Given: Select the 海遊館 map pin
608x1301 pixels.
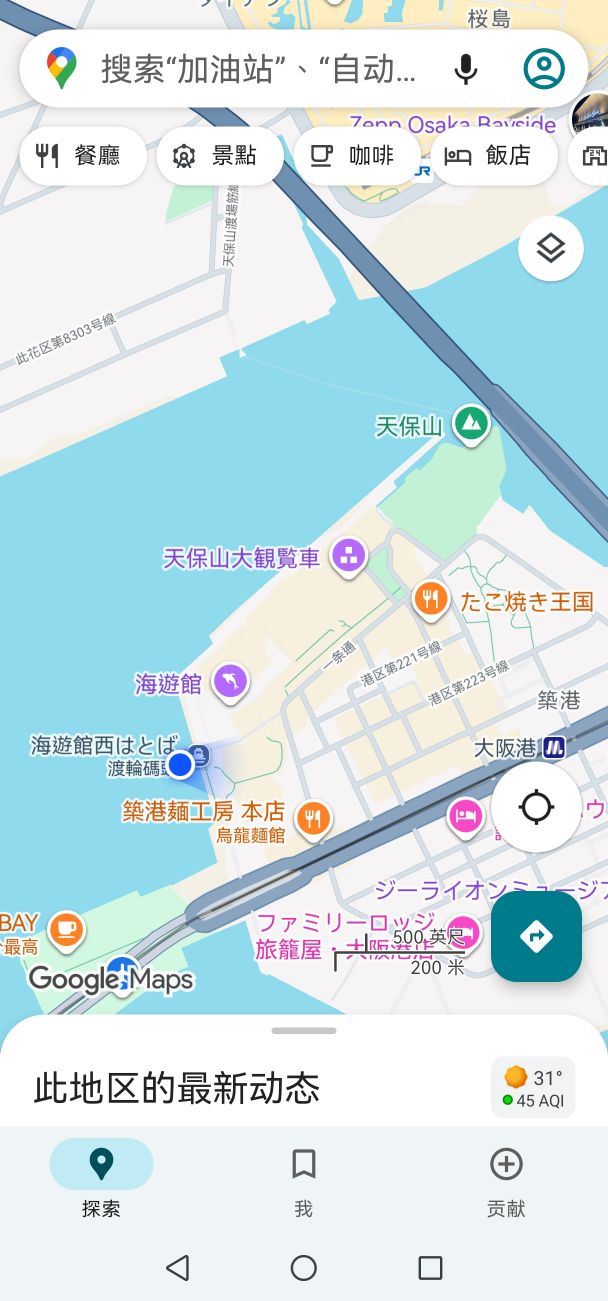Looking at the screenshot, I should tap(231, 683).
